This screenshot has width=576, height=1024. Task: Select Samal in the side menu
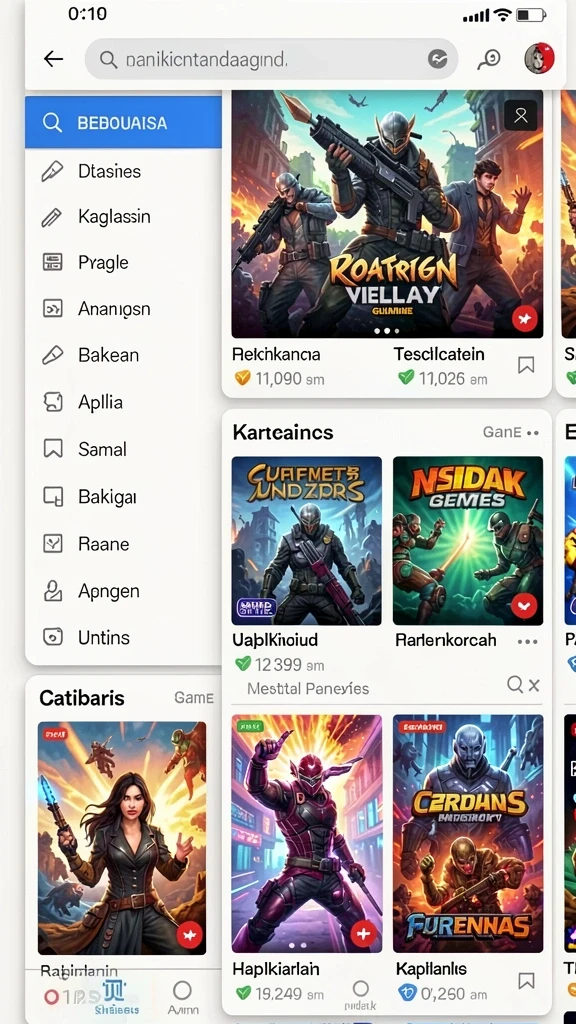[x=123, y=449]
